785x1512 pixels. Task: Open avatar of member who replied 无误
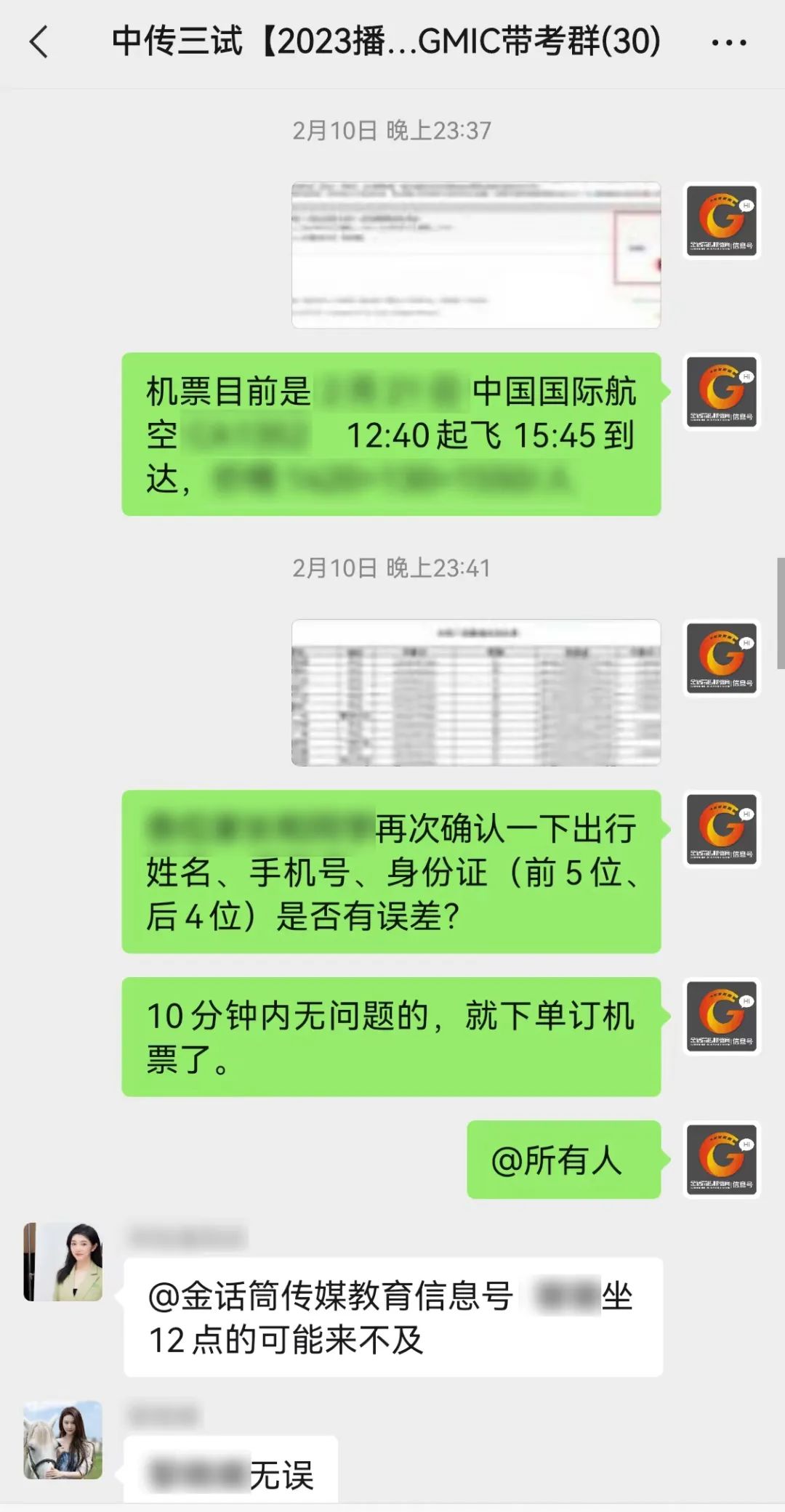(63, 1439)
